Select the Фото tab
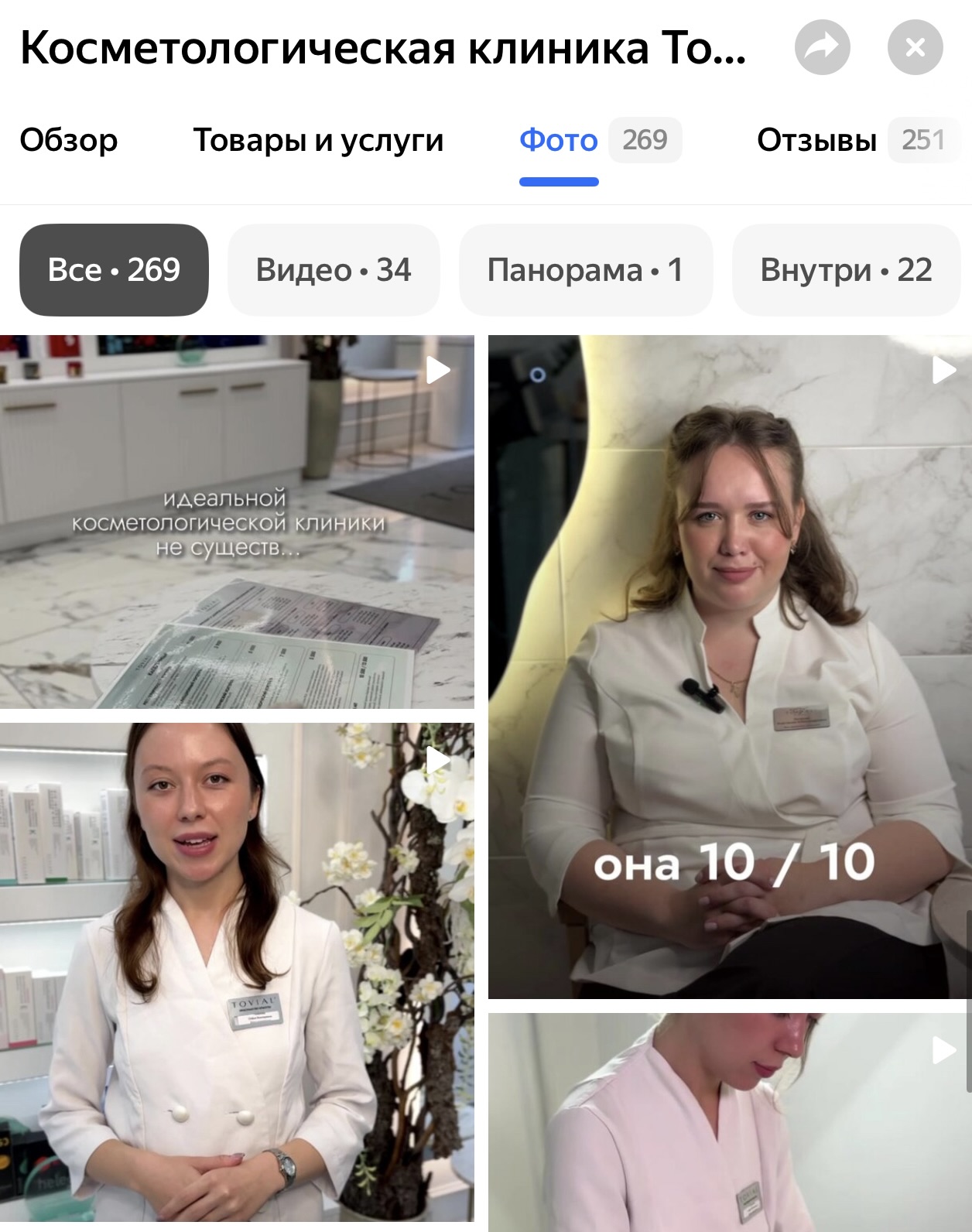Image resolution: width=972 pixels, height=1232 pixels. point(559,140)
